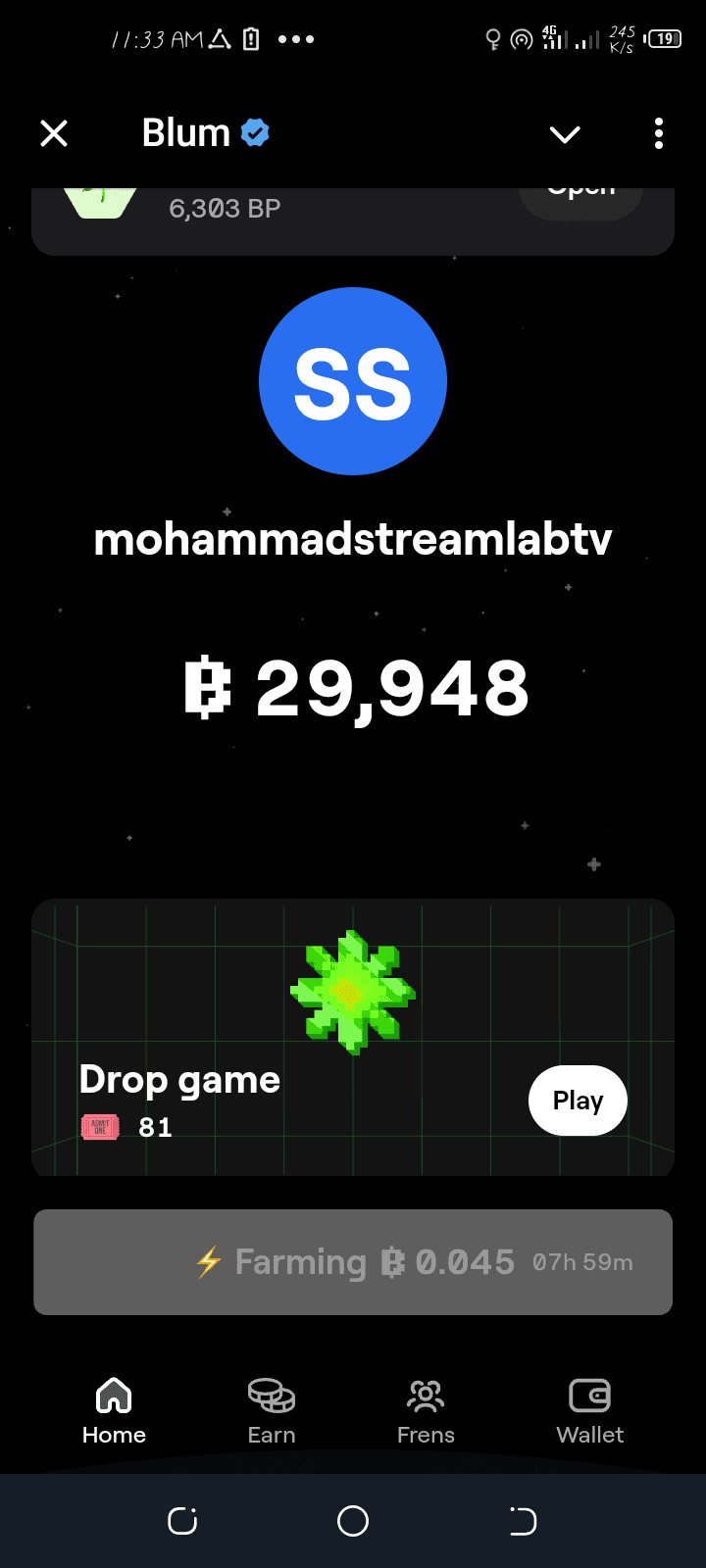Open the three-dot overflow menu
The width and height of the screenshot is (706, 1568).
(658, 133)
